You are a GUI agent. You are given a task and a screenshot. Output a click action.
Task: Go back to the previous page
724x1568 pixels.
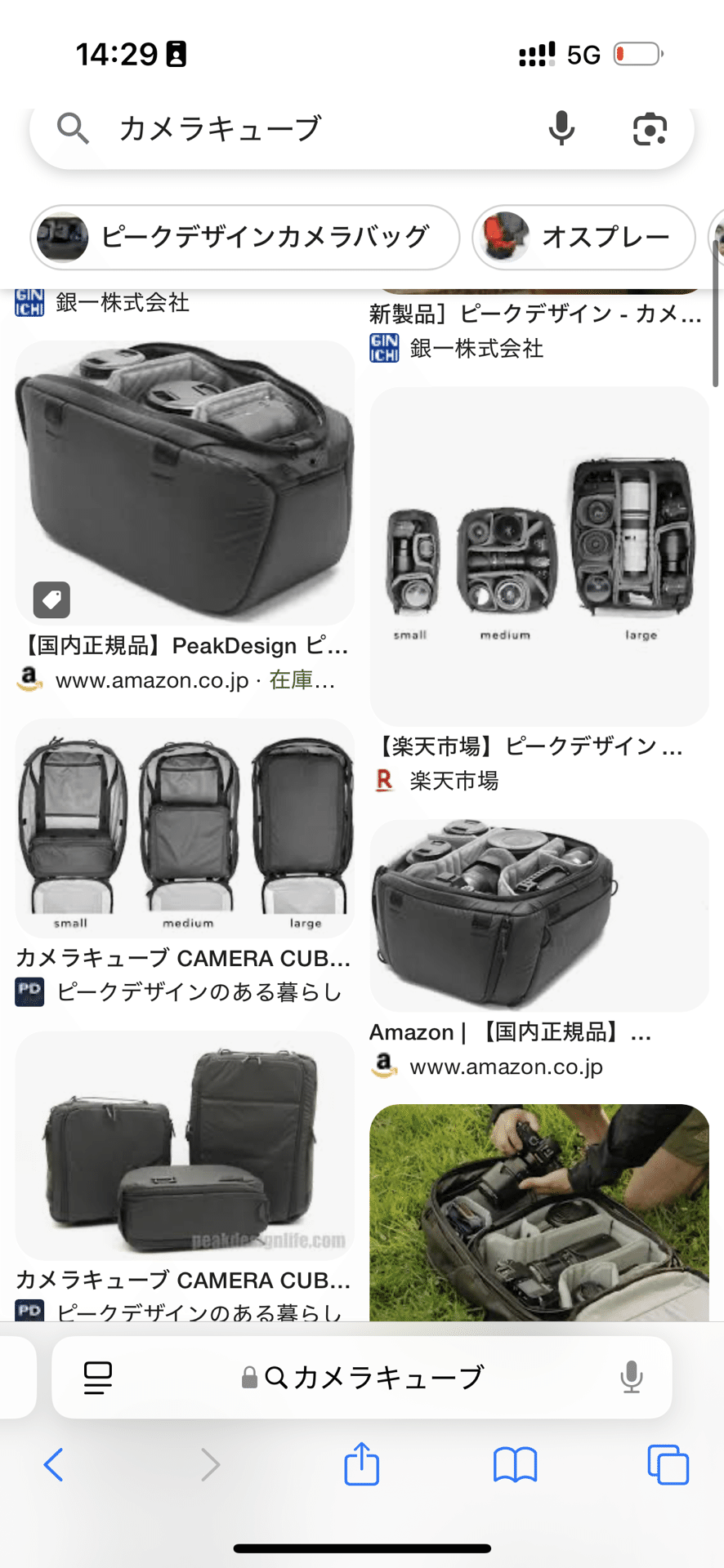point(54,1465)
